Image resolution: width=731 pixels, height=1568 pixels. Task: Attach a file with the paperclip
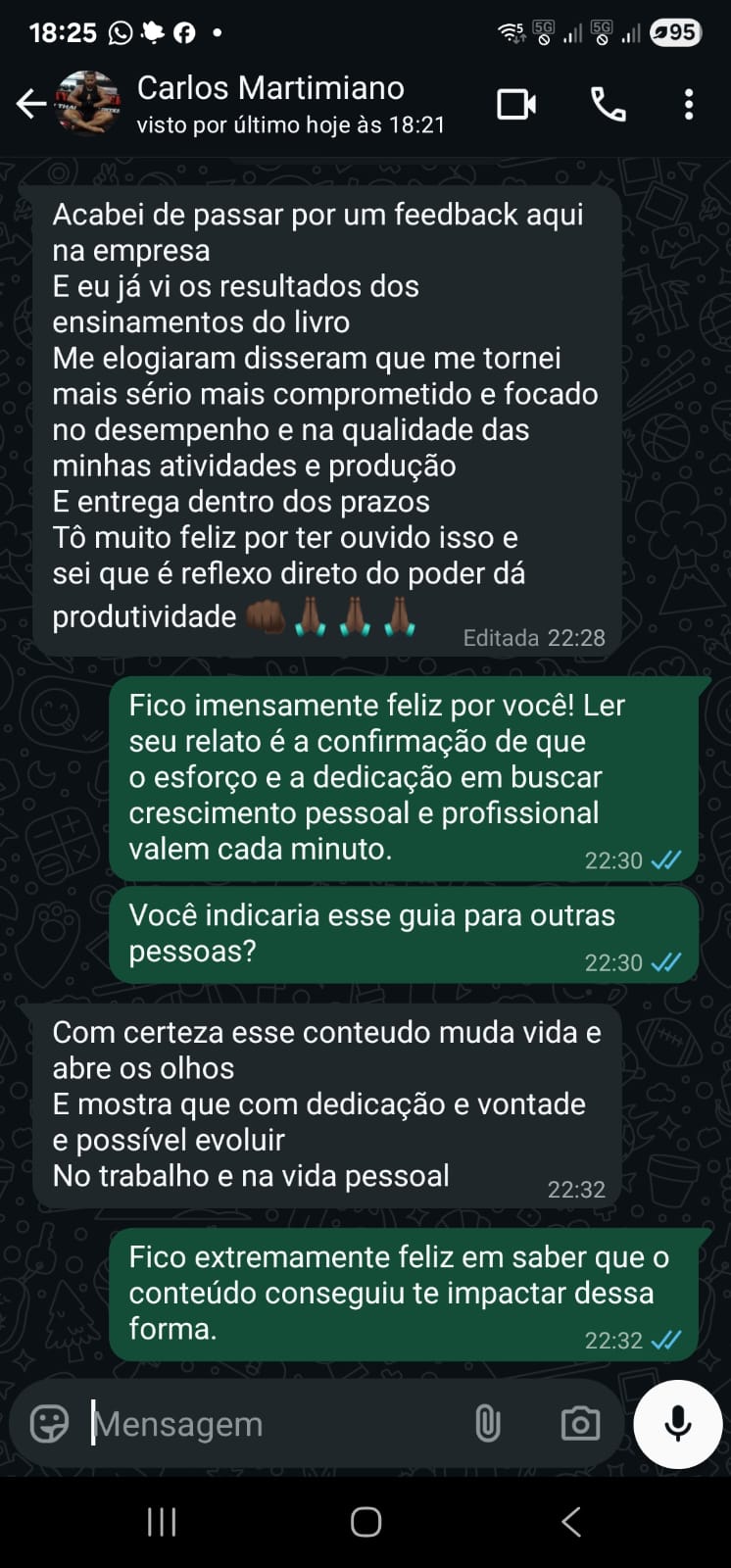pyautogui.click(x=487, y=1423)
